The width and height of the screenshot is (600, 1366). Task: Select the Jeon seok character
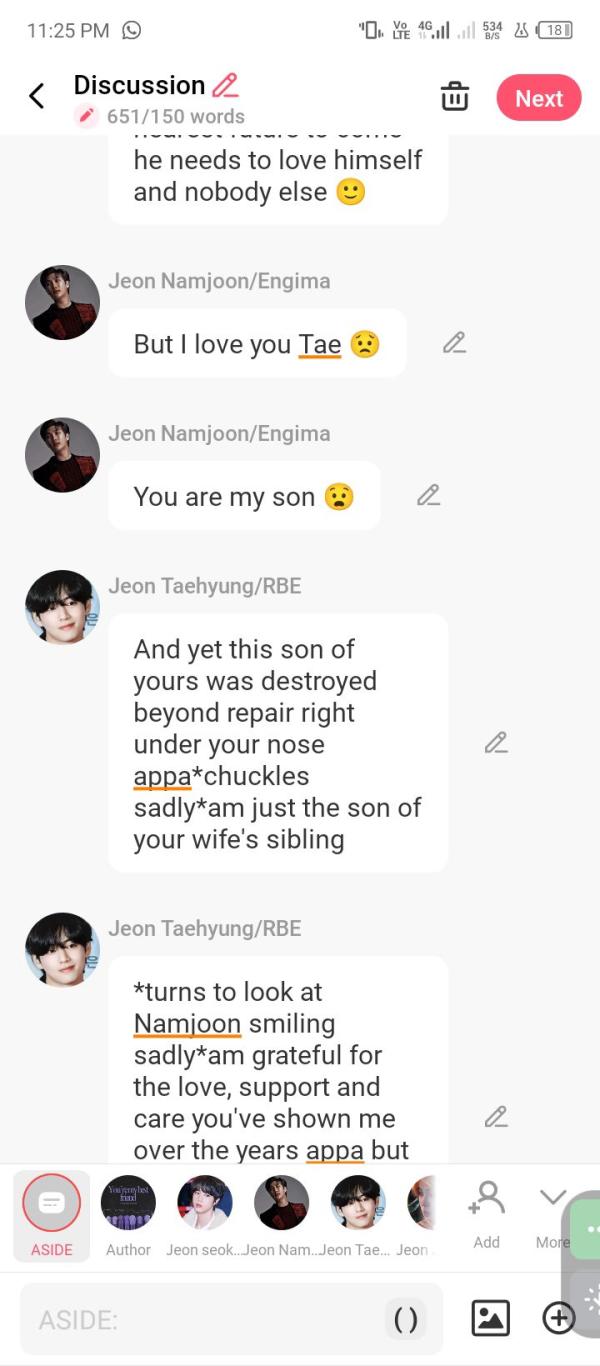(204, 1215)
